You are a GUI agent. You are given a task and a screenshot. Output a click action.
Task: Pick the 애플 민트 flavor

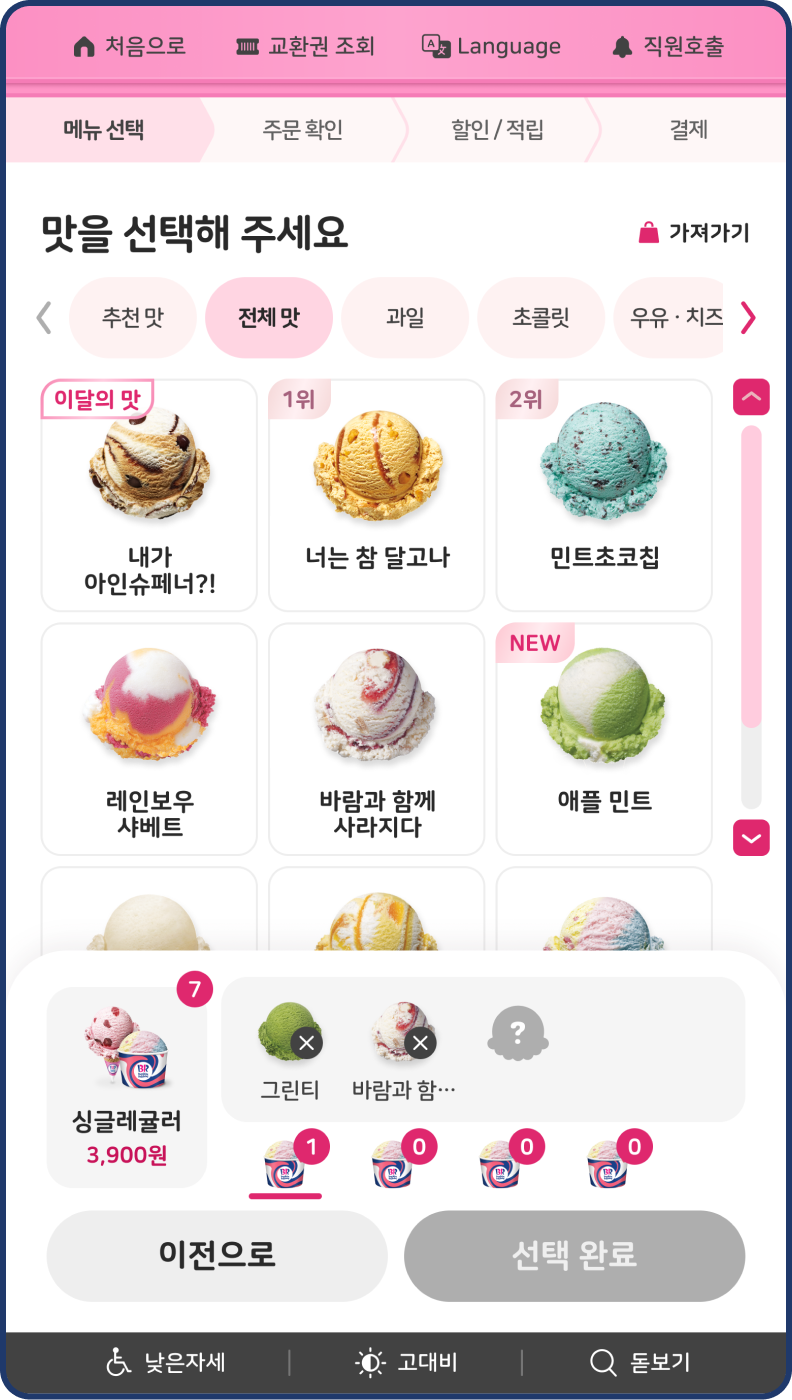pyautogui.click(x=604, y=739)
